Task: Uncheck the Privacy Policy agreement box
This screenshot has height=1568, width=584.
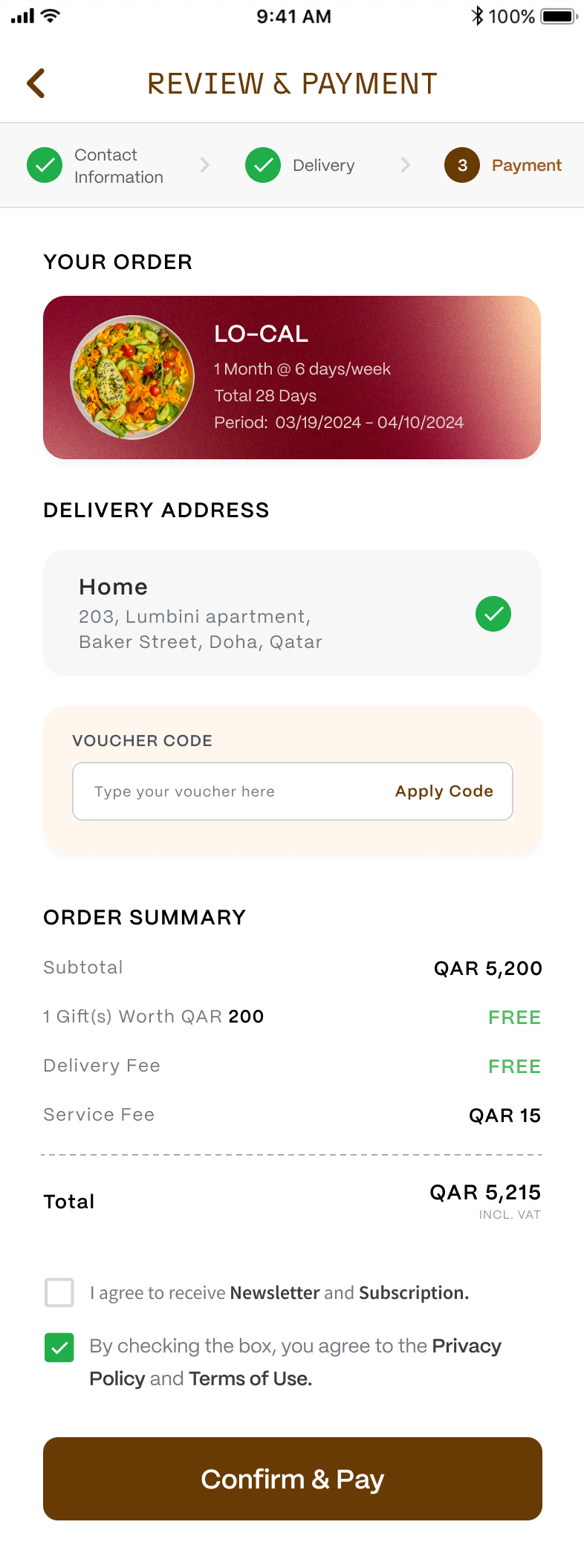Action: coord(59,1347)
